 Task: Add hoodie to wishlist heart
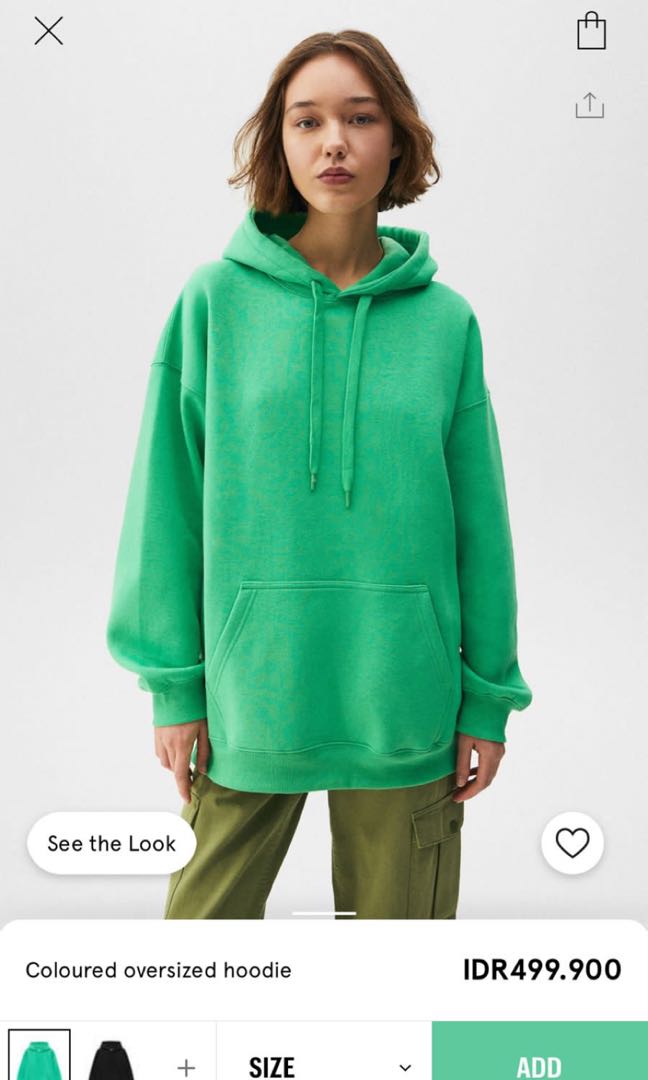click(572, 843)
